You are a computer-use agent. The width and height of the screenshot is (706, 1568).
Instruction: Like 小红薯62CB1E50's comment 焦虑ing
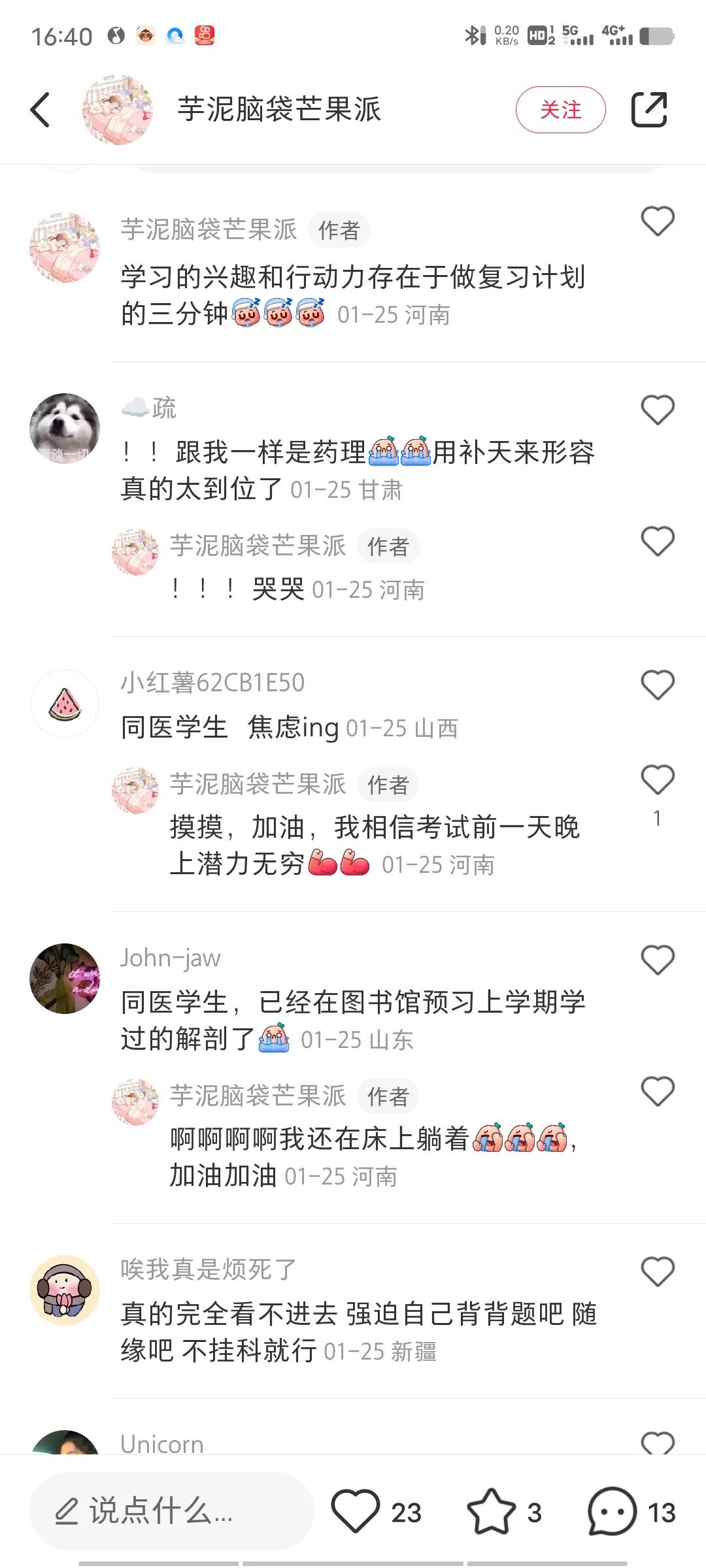(657, 685)
